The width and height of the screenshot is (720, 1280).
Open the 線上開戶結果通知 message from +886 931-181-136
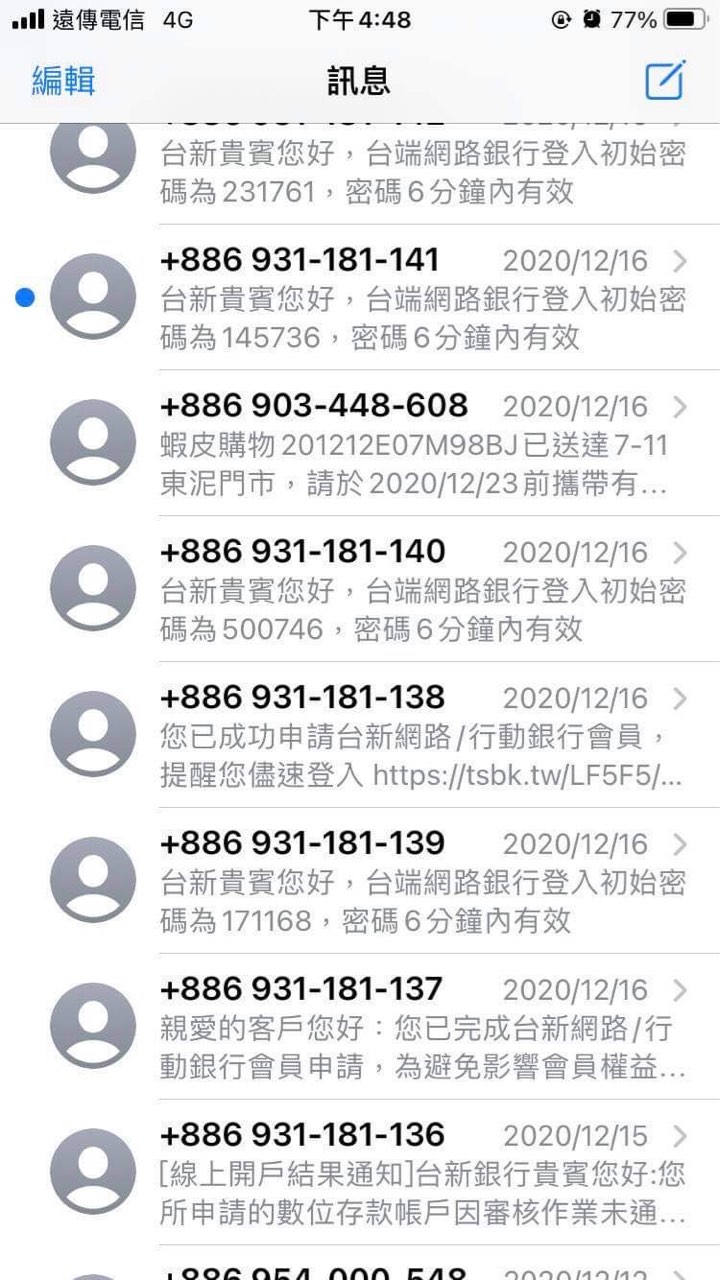(420, 1174)
